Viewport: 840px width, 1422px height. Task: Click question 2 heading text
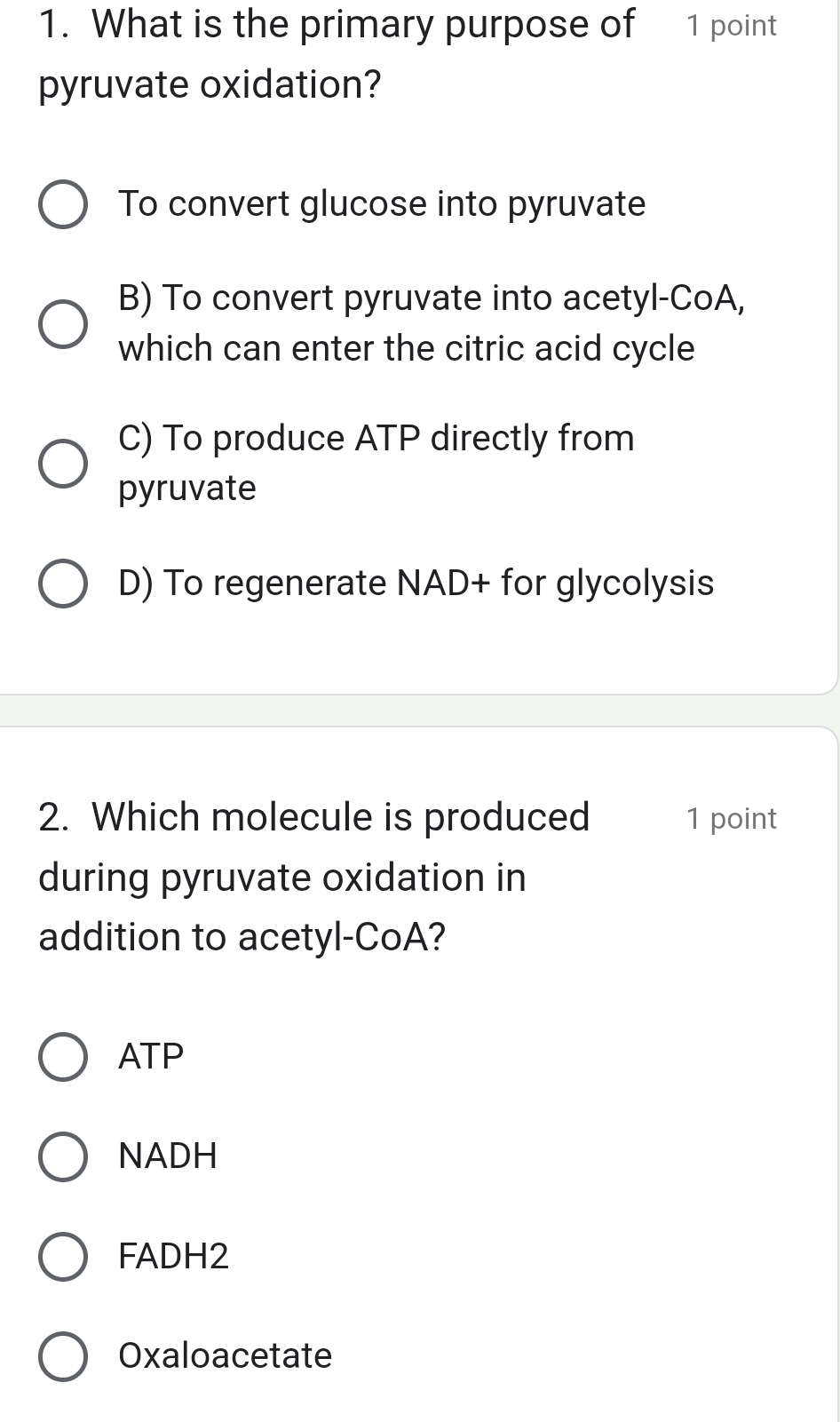click(284, 875)
